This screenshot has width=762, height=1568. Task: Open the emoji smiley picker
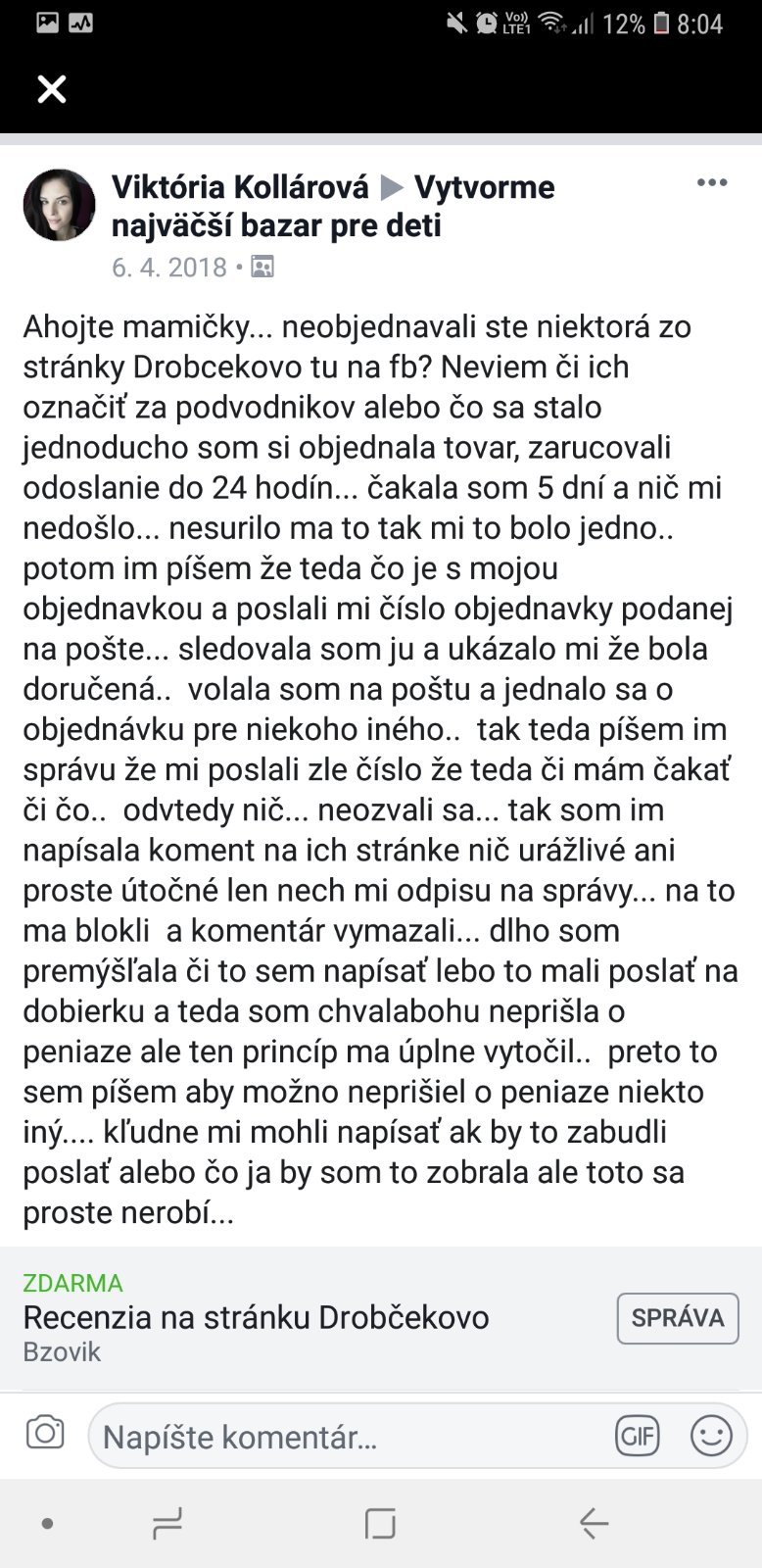point(710,1437)
